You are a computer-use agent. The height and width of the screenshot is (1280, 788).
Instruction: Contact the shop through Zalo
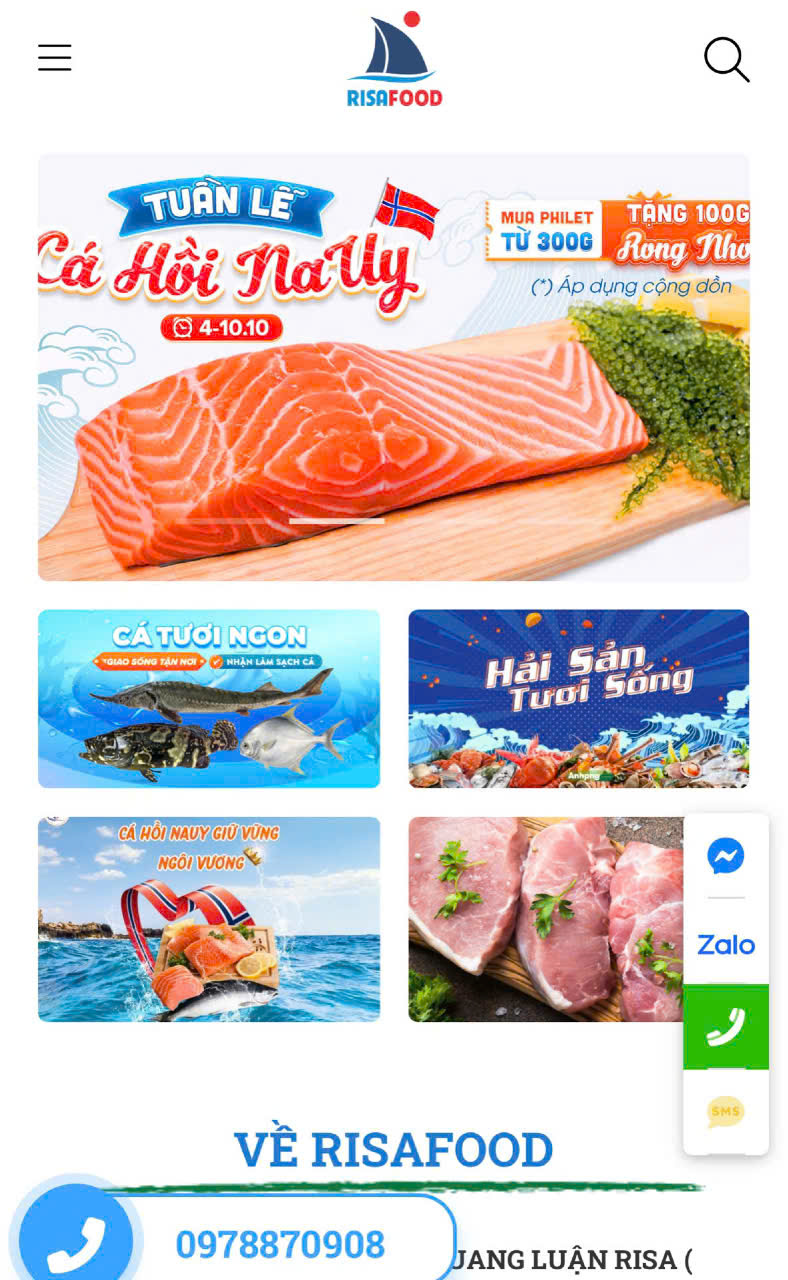(726, 944)
